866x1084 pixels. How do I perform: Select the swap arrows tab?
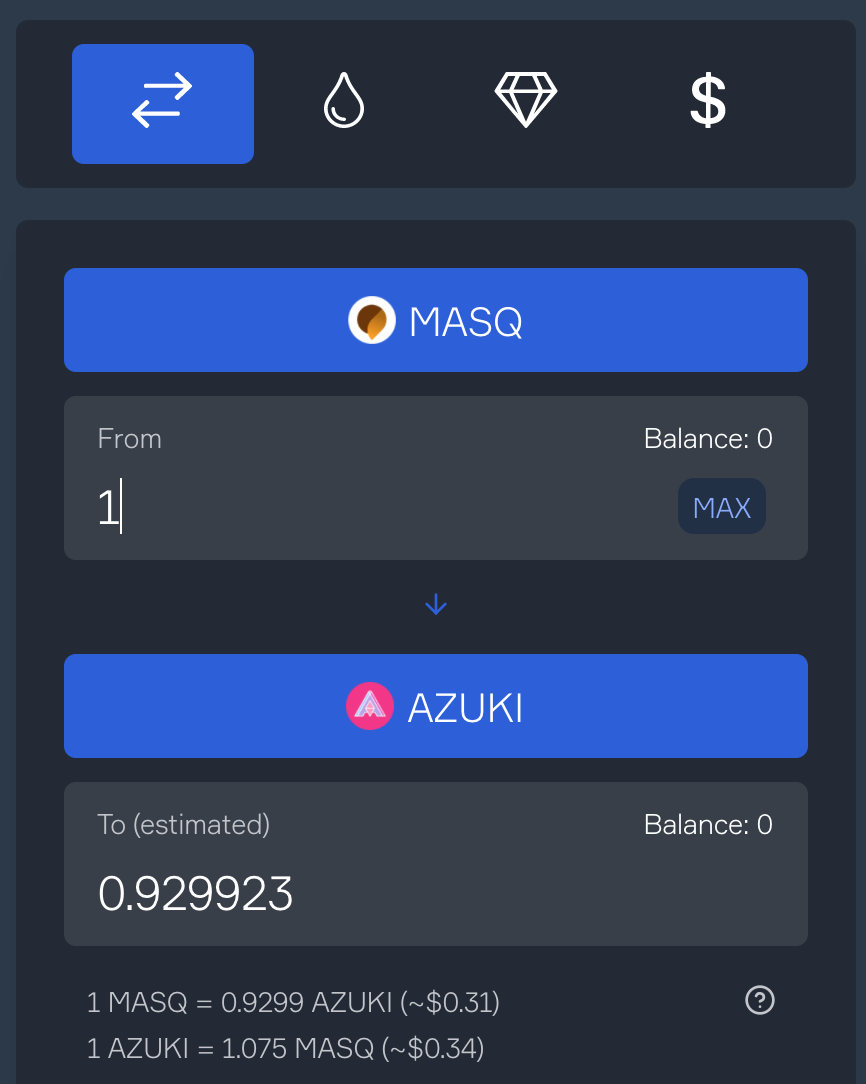[x=162, y=104]
